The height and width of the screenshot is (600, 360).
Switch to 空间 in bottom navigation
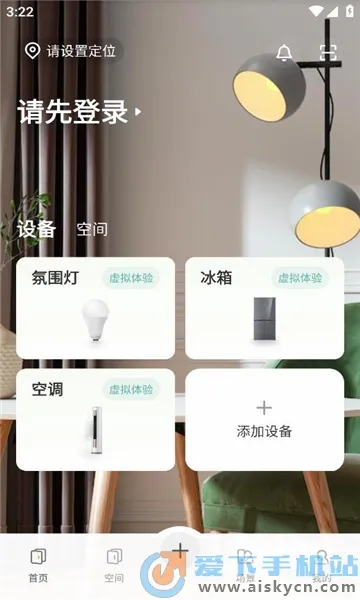tap(114, 565)
